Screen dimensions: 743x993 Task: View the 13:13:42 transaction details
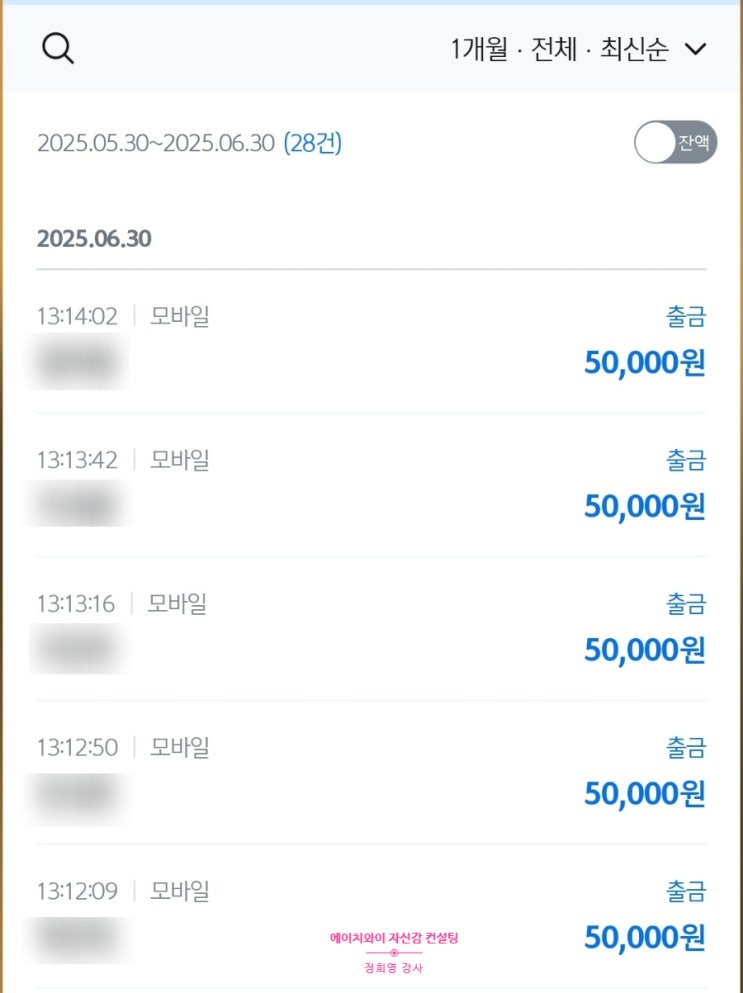[371, 485]
